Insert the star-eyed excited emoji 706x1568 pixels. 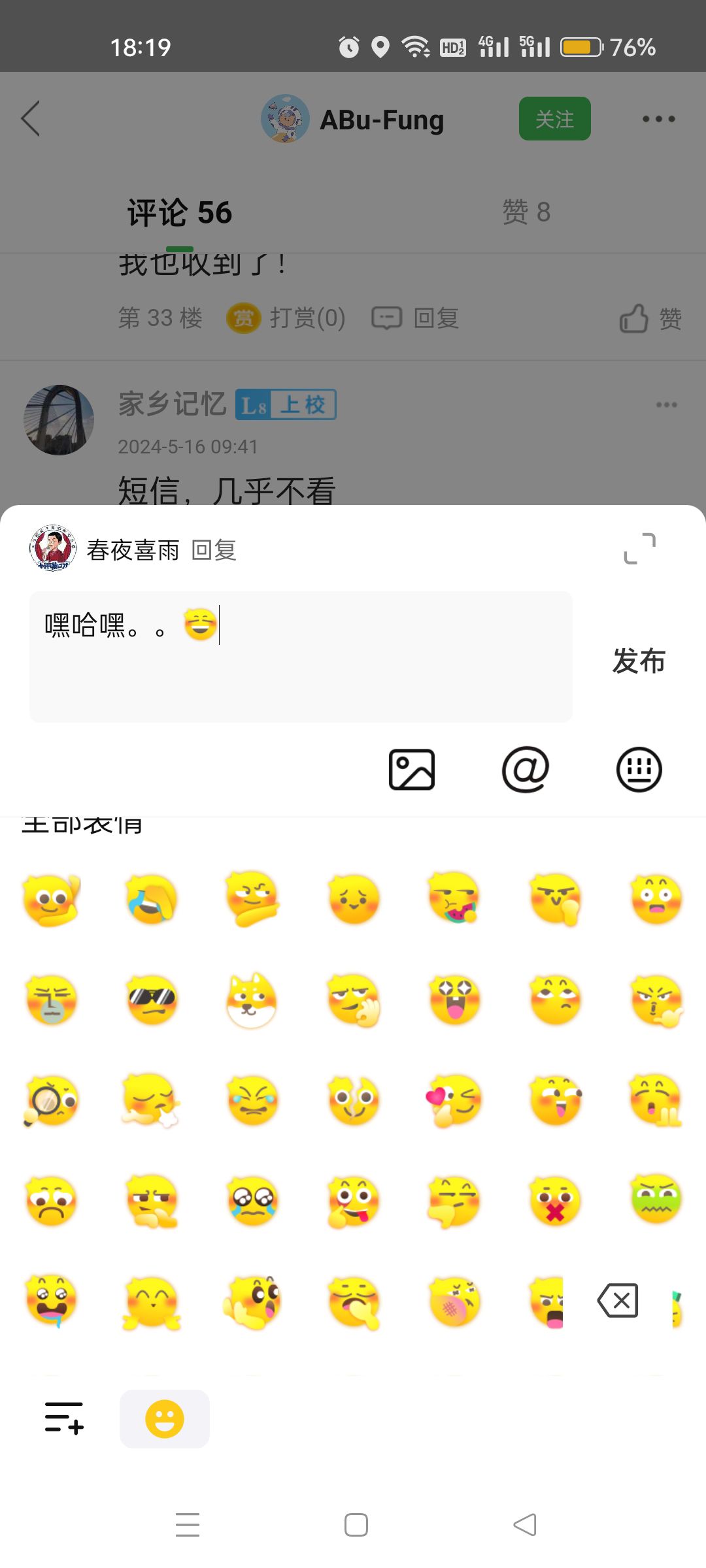454,1000
